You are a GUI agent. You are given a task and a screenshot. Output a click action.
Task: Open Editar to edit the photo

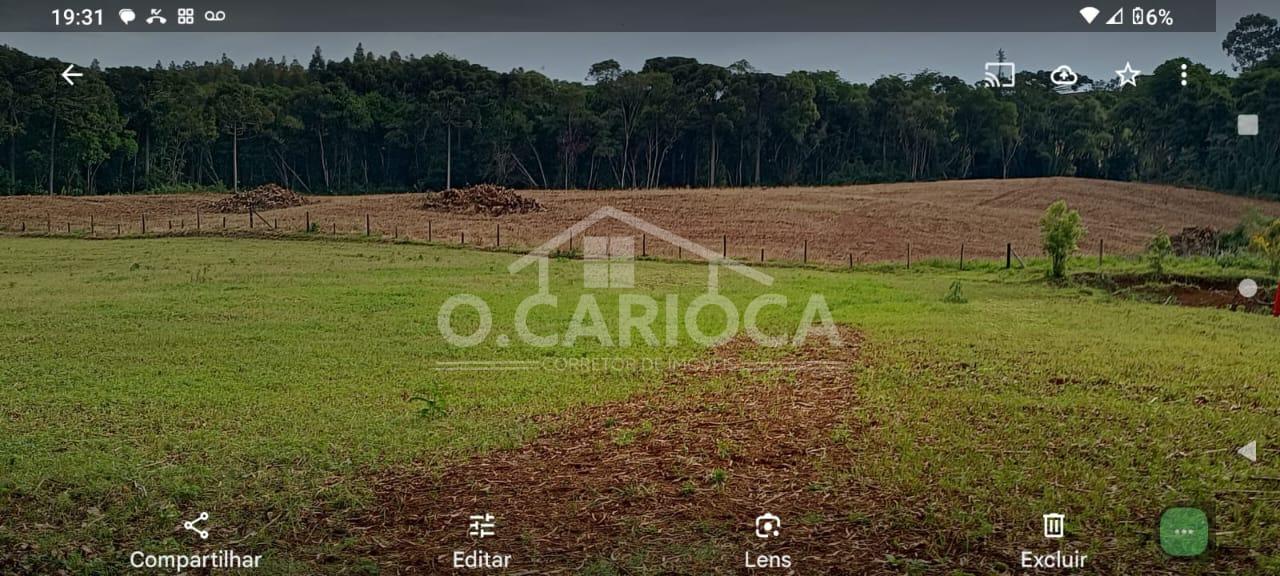(482, 540)
